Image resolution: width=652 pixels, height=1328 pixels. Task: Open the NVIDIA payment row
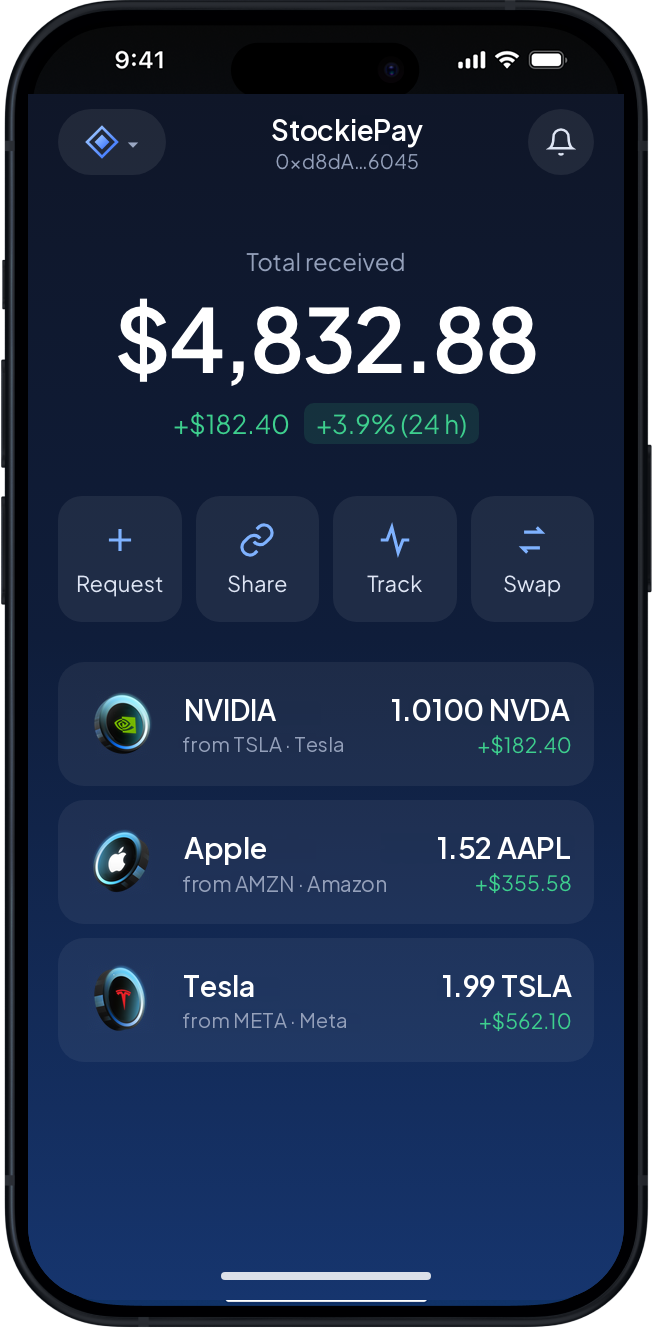click(326, 724)
